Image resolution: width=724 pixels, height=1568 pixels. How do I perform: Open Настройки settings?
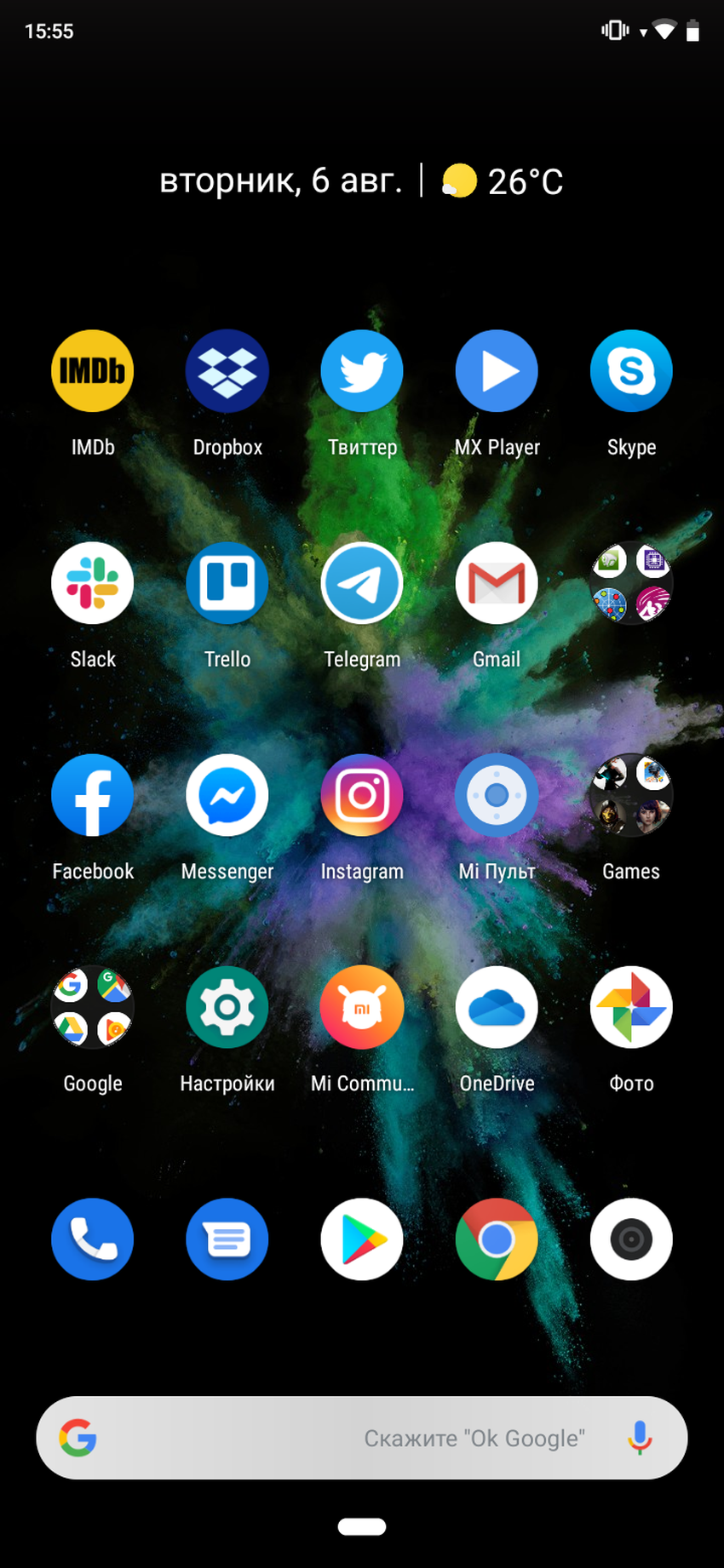point(227,1007)
